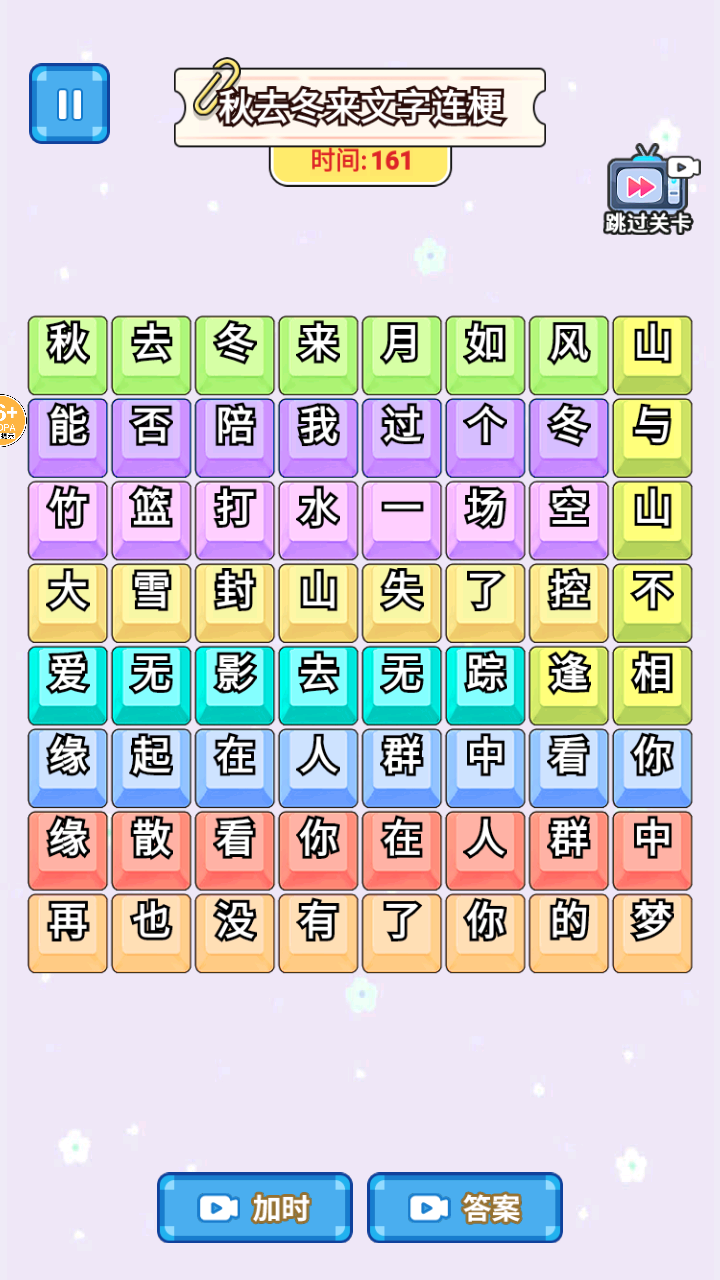Choose the 控 tile

pyautogui.click(x=569, y=602)
